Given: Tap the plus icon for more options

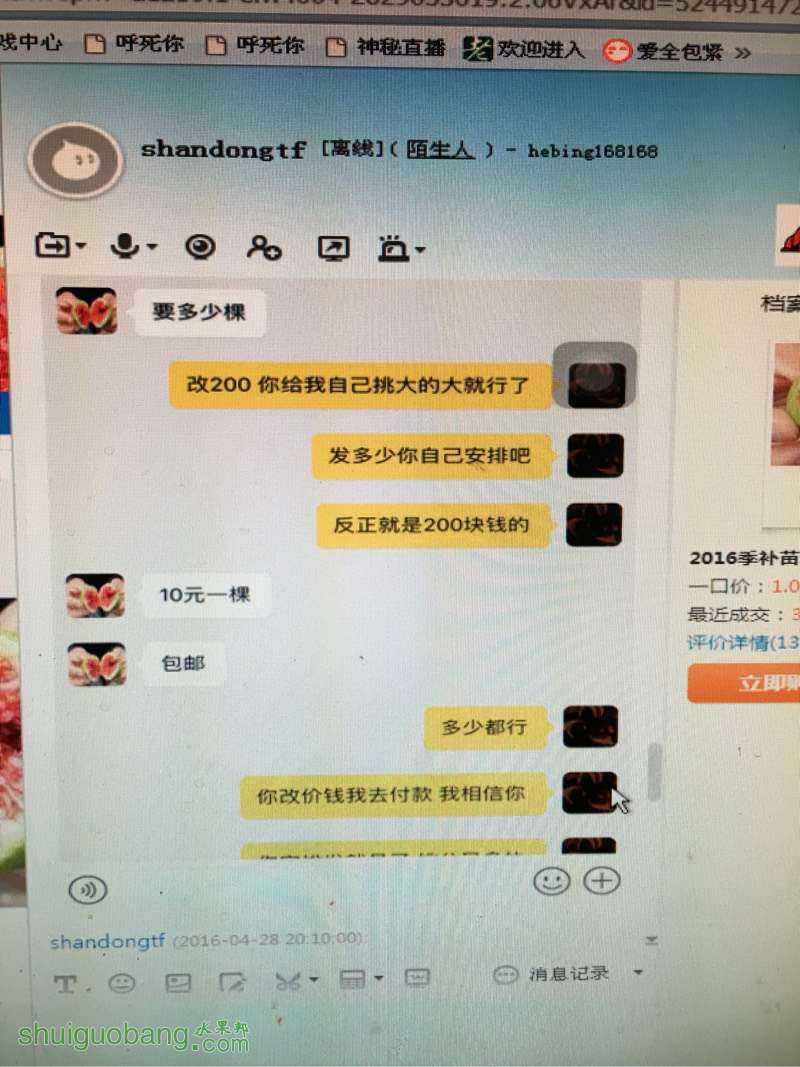Looking at the screenshot, I should tap(603, 880).
